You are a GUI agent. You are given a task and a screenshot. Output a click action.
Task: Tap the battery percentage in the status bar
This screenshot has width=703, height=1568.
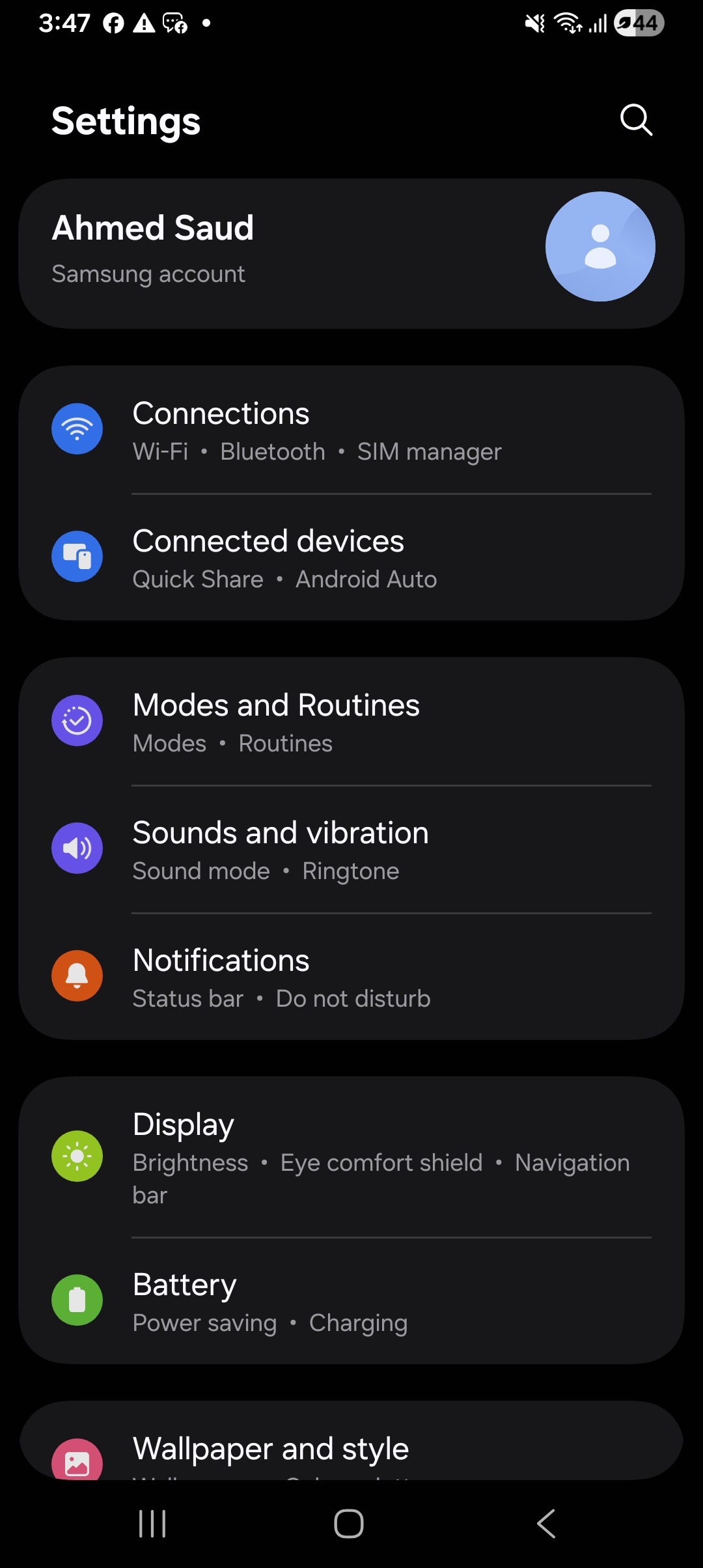point(639,23)
